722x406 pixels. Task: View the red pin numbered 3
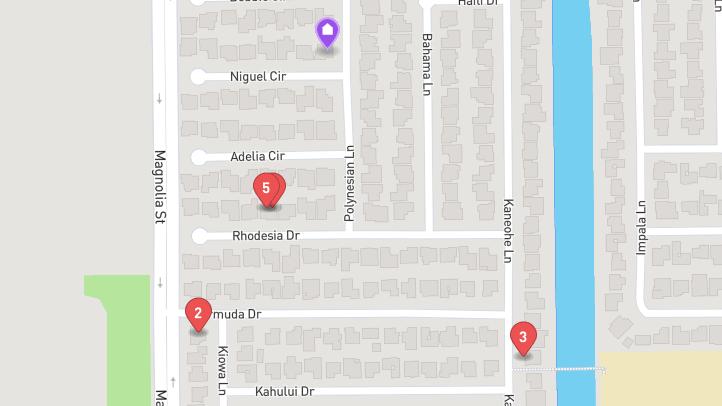pos(523,338)
